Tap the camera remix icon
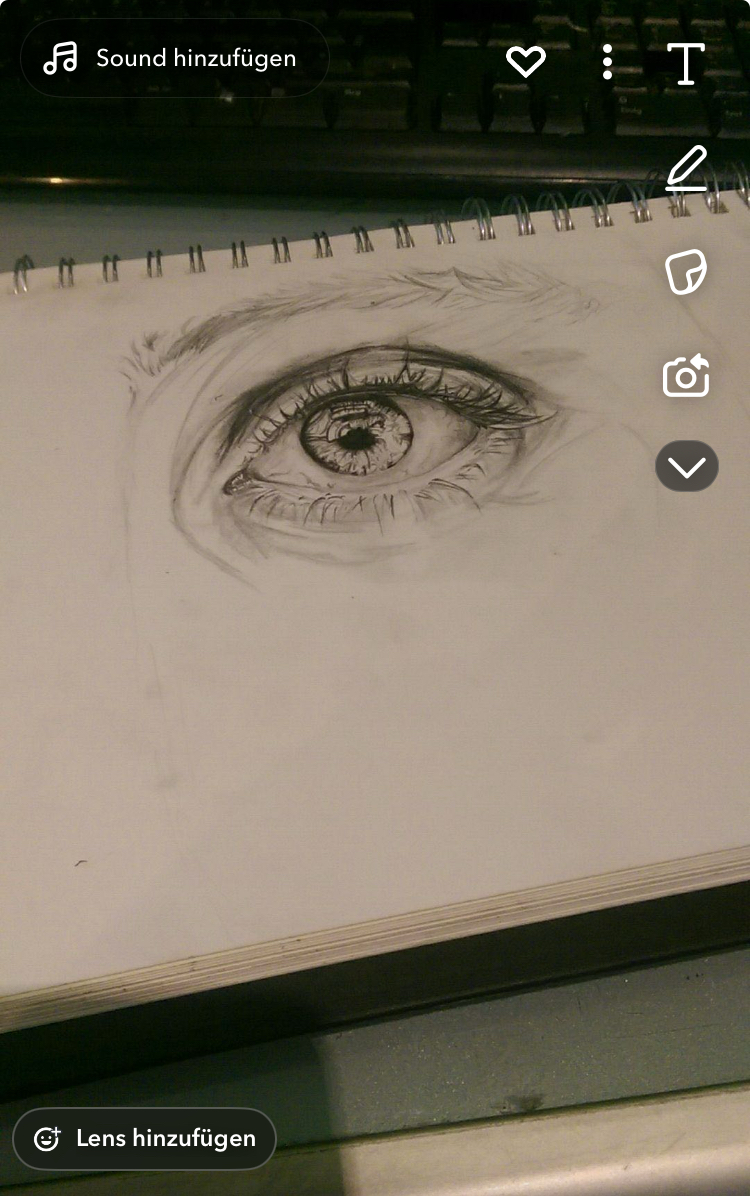 point(686,377)
